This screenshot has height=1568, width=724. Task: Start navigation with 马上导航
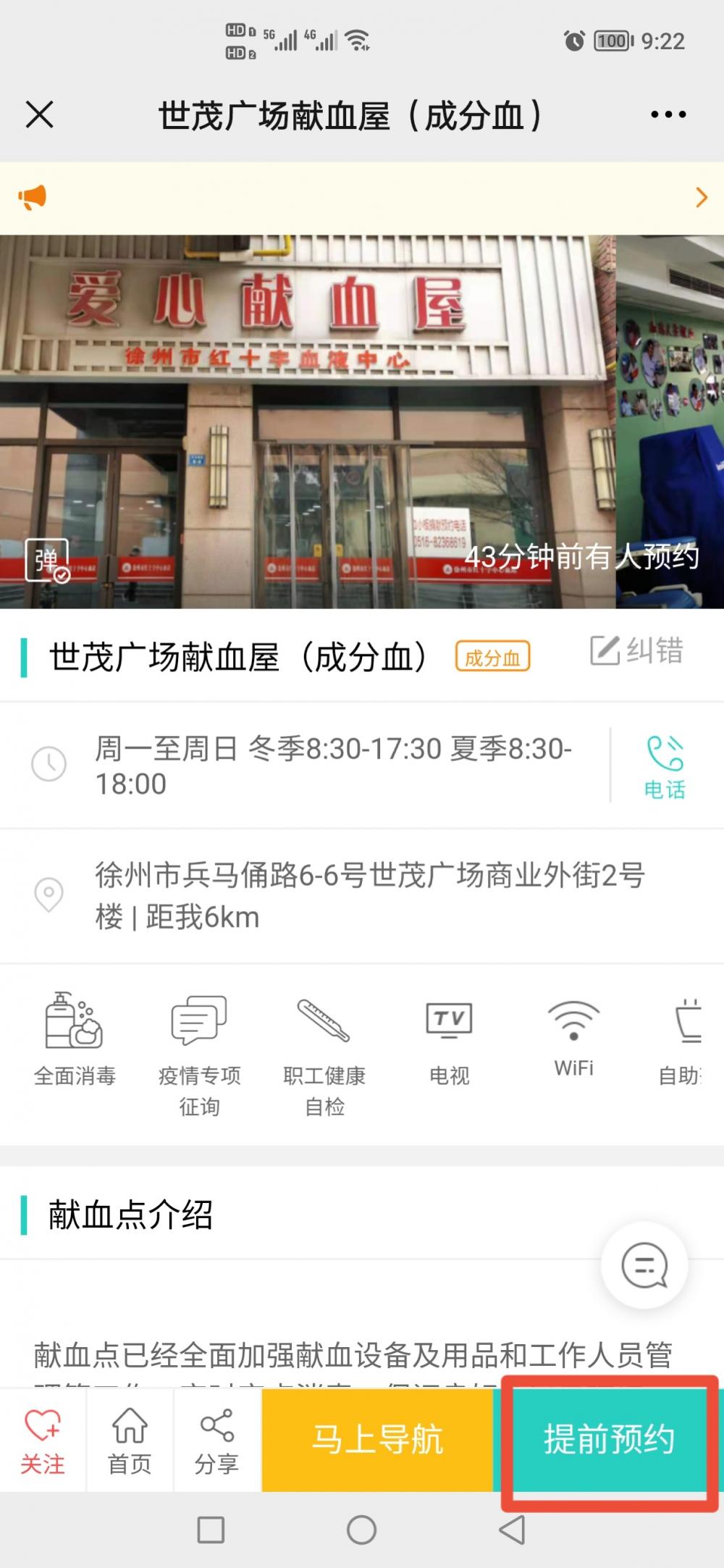coord(377,1440)
